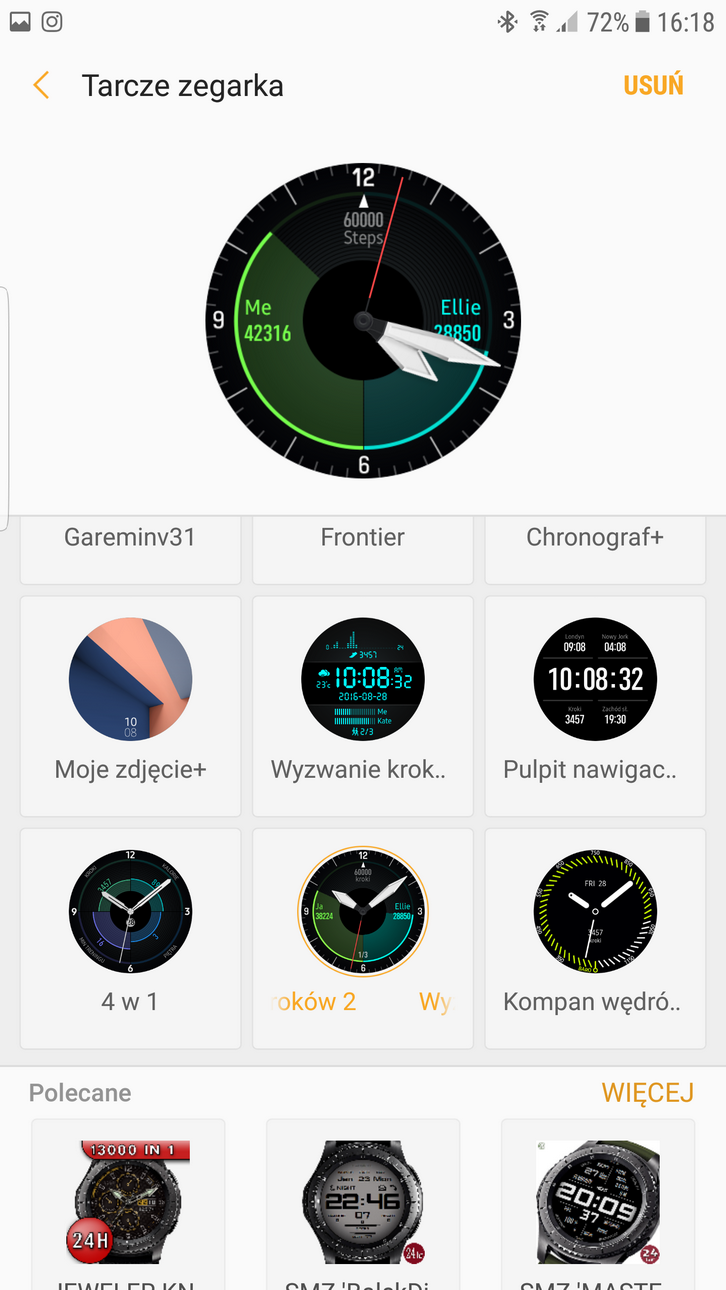Select the Moje zdjęcie+ watch face
Image resolution: width=726 pixels, height=1290 pixels.
pos(130,704)
